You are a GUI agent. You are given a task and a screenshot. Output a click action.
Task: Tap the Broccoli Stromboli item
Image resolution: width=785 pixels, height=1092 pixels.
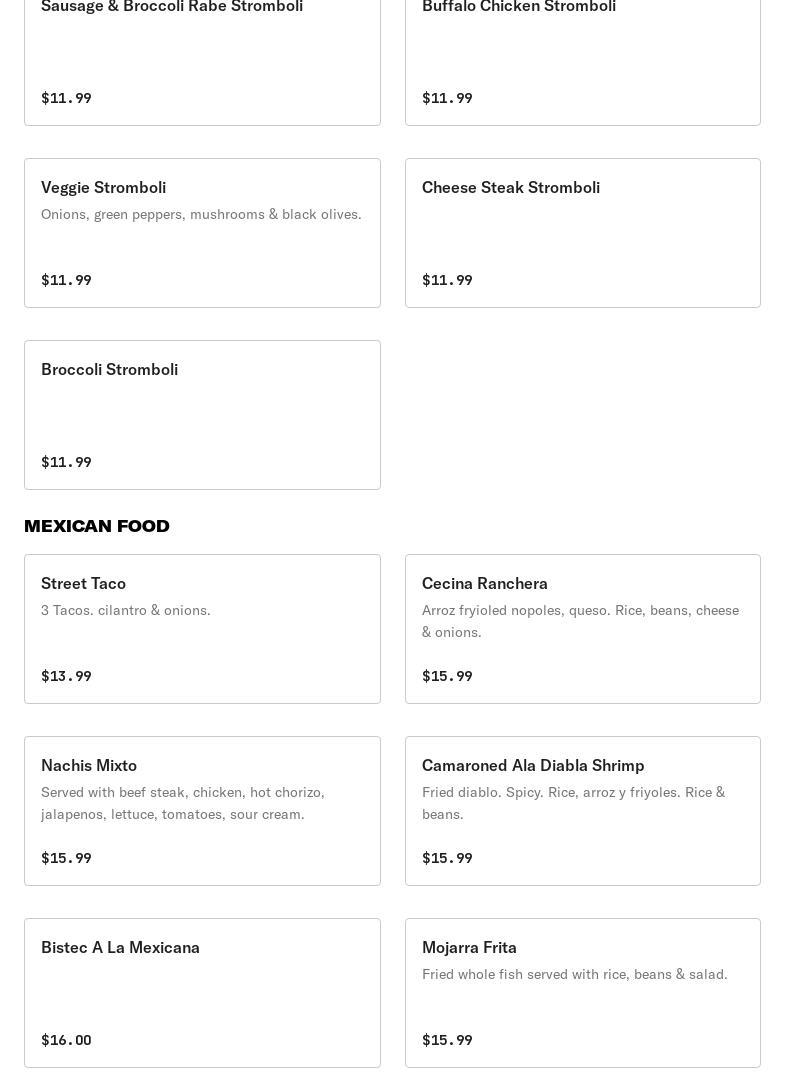tap(202, 414)
